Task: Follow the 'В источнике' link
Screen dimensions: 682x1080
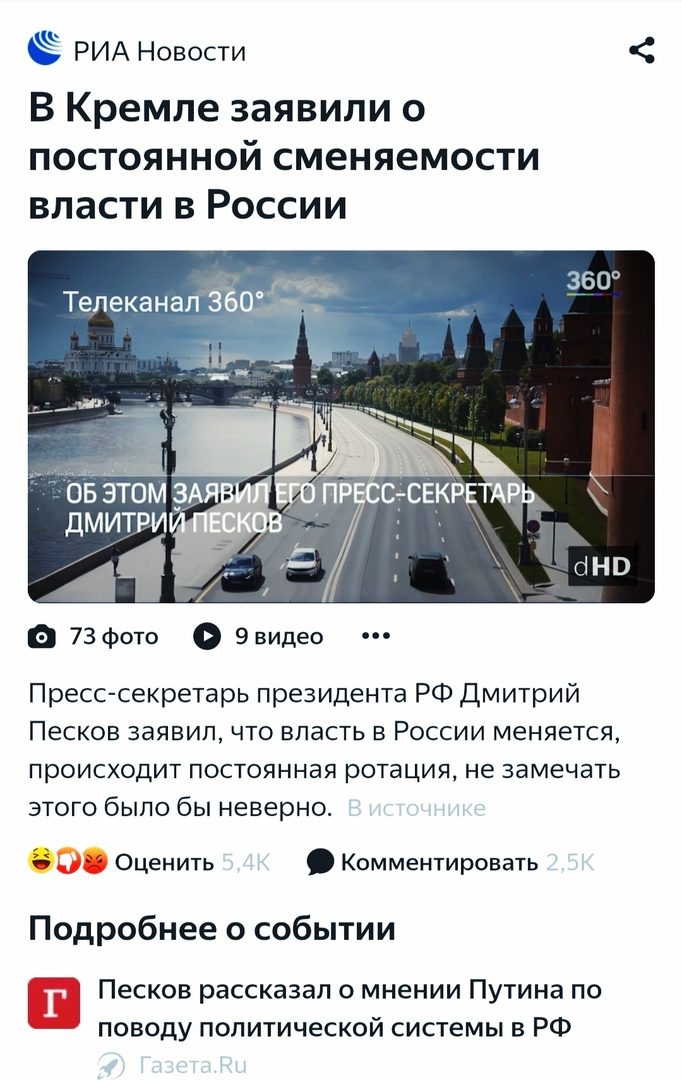Action: point(416,808)
